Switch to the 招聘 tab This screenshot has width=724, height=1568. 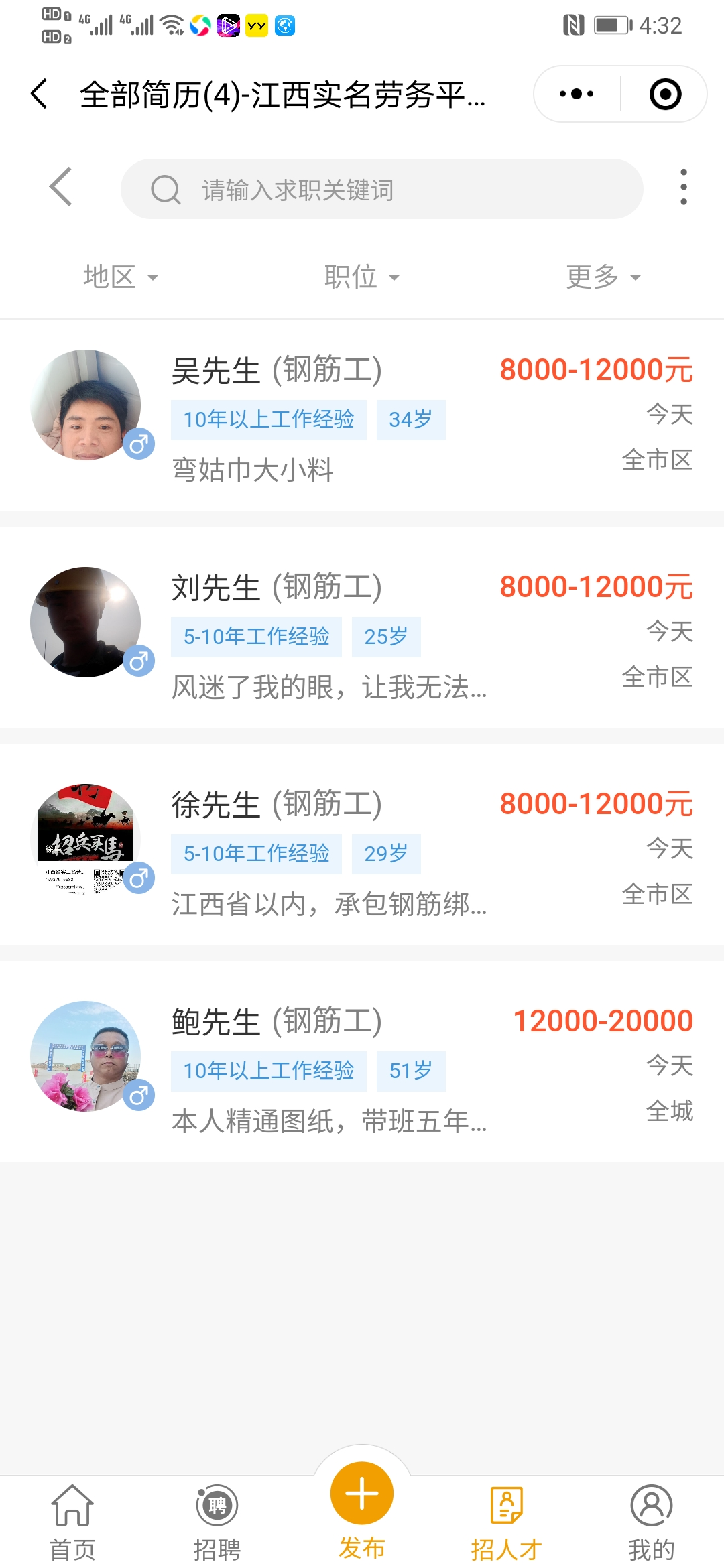tap(217, 1522)
